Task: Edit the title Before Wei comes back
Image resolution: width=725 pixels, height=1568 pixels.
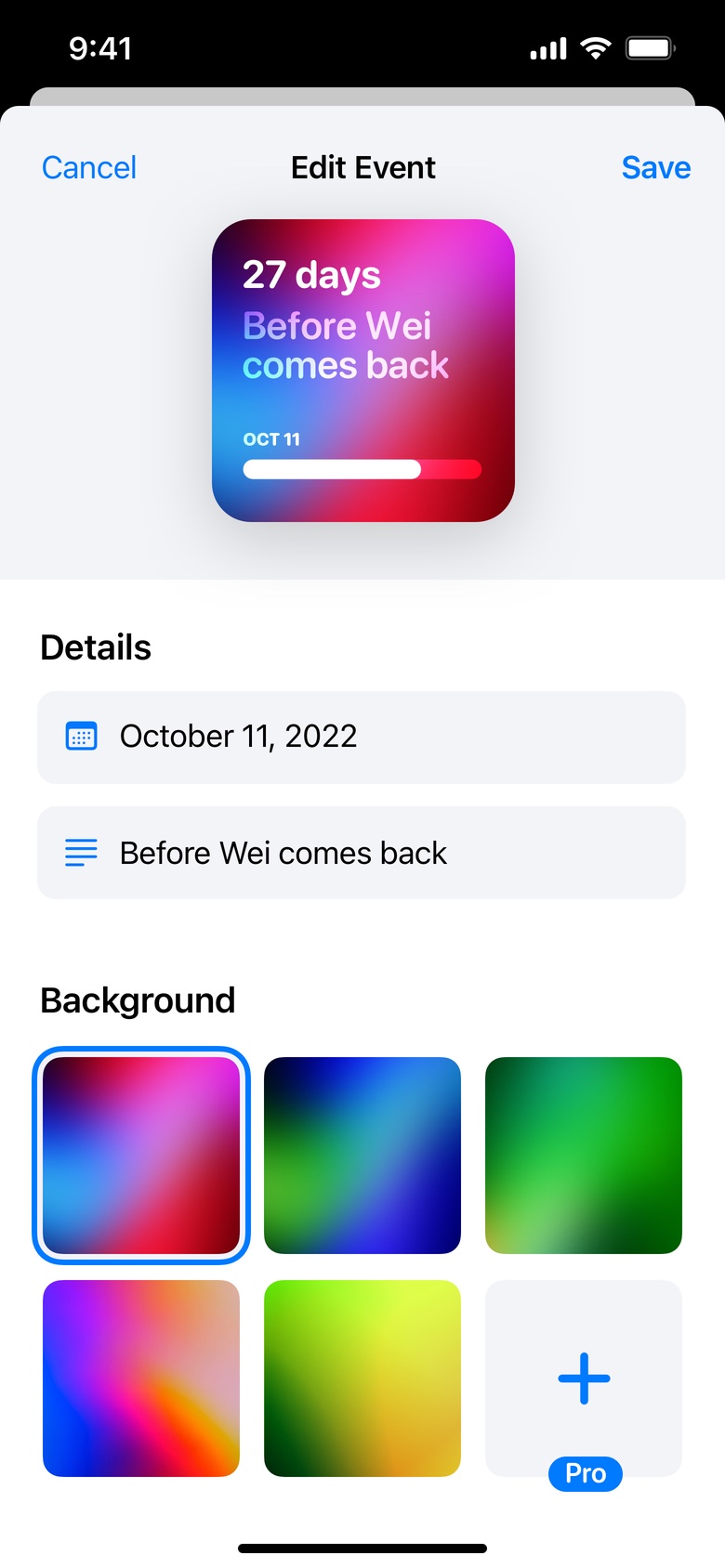Action: click(361, 852)
